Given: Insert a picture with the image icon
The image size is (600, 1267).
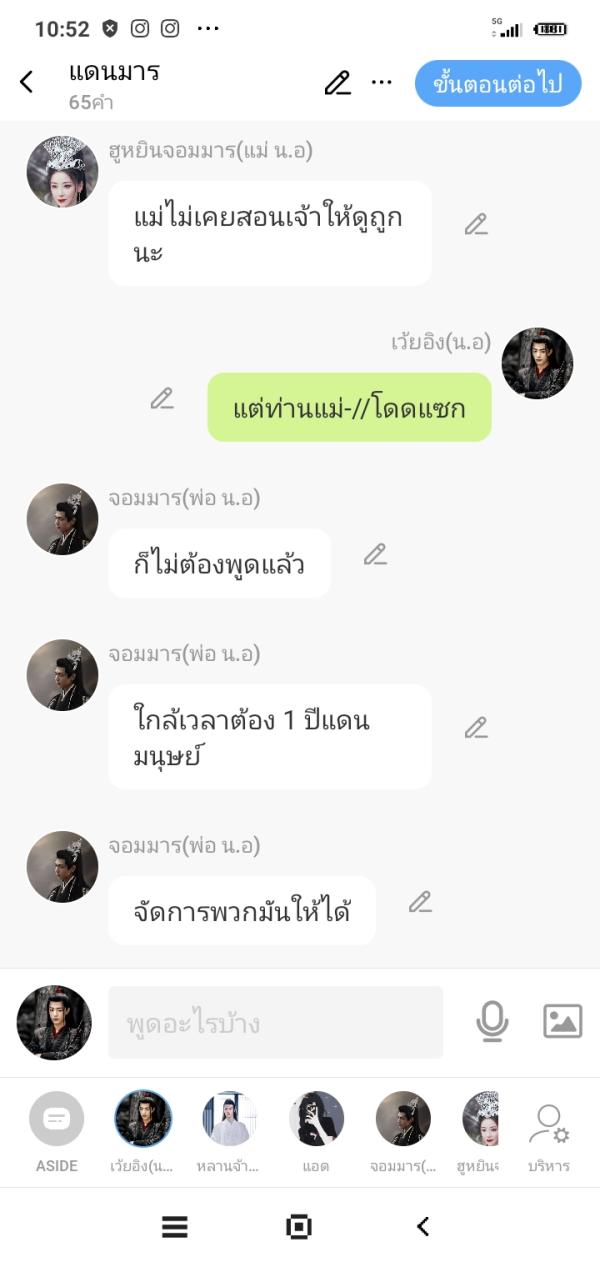Looking at the screenshot, I should coord(562,1021).
